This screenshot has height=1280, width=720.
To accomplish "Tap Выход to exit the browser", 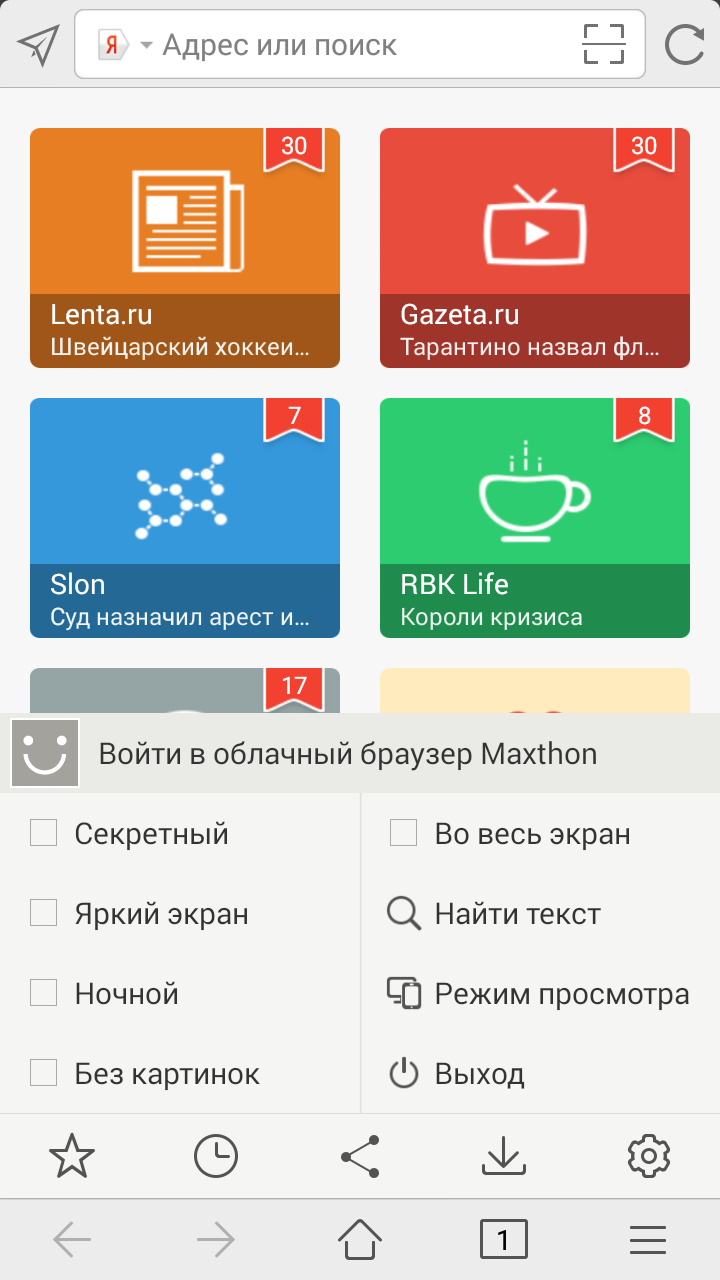I will tap(478, 1074).
